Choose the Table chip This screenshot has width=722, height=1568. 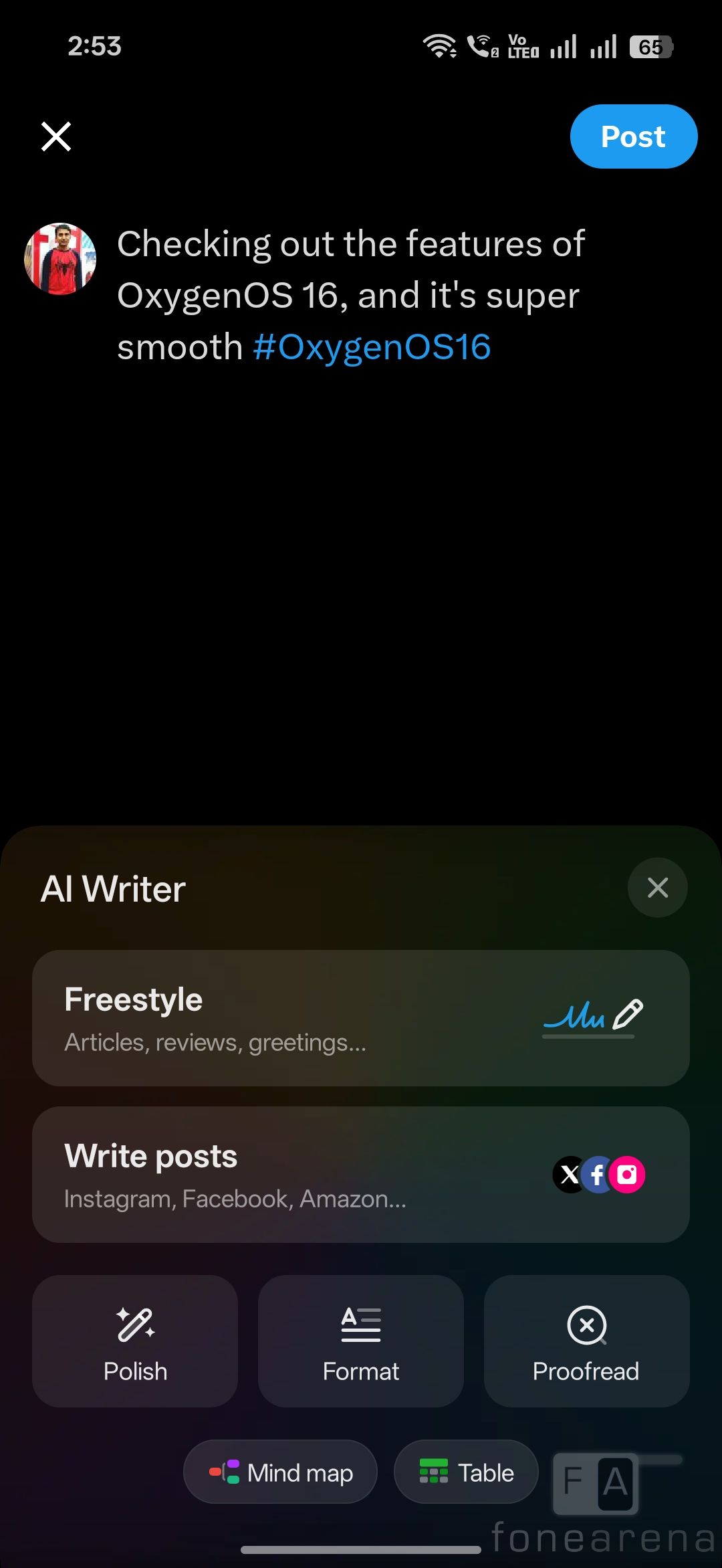coord(466,1472)
